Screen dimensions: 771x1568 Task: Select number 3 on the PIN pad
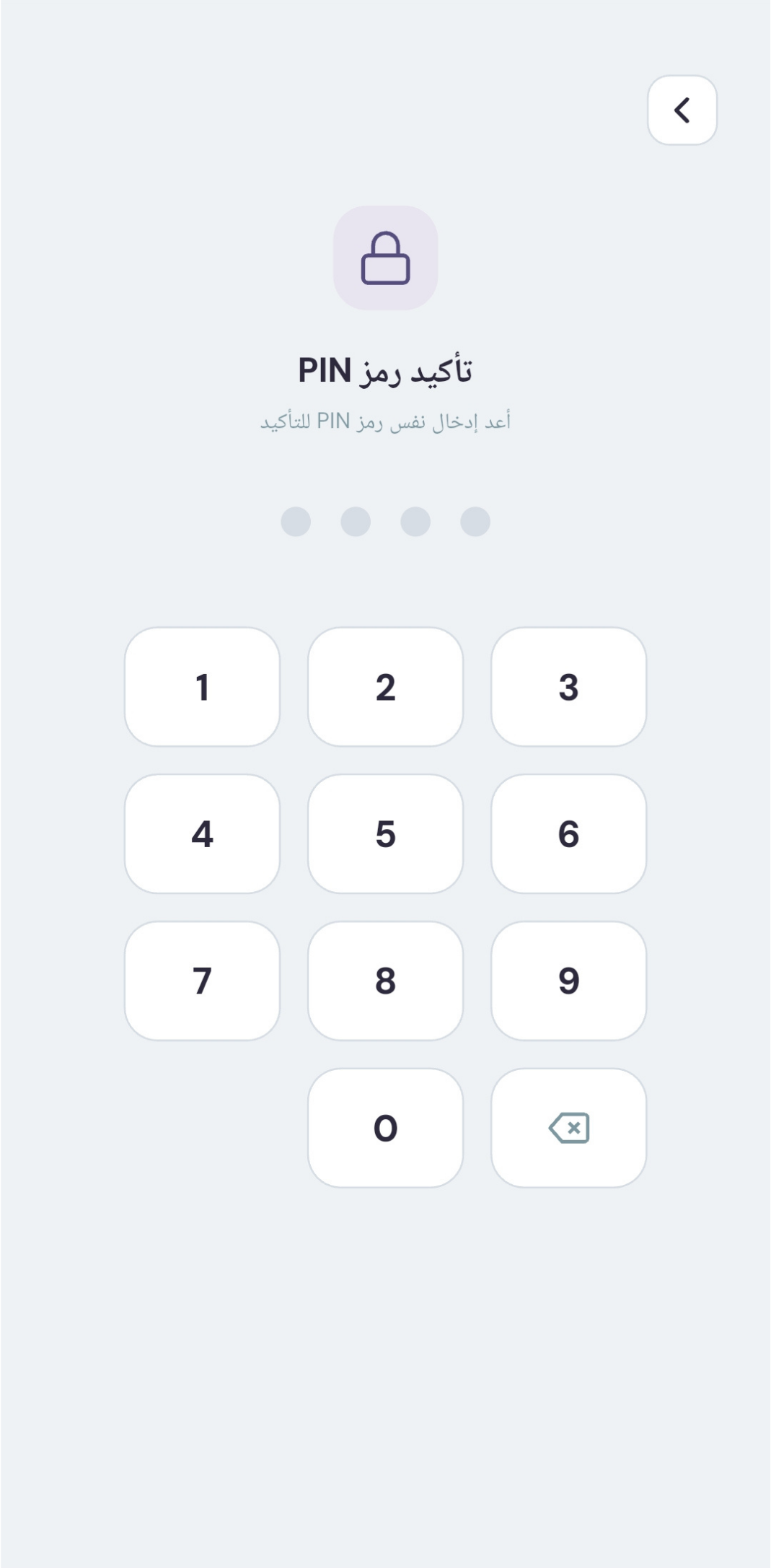tap(568, 687)
